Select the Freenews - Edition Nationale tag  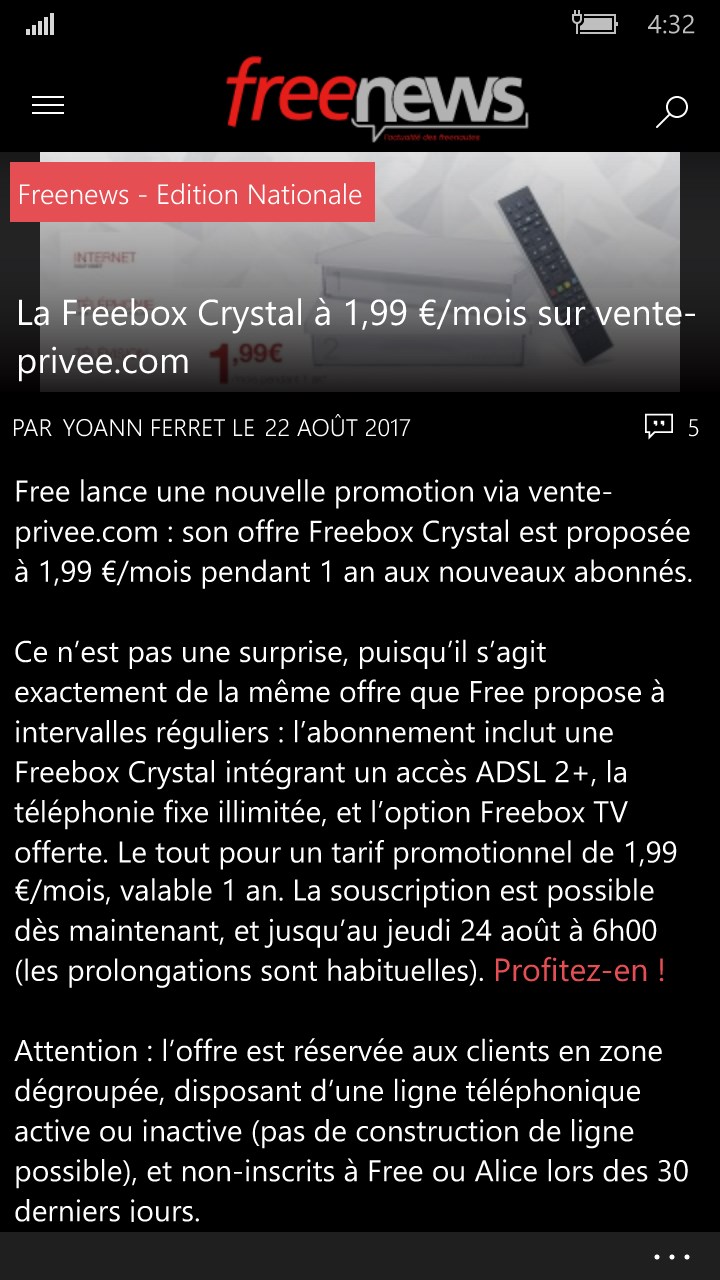point(191,193)
